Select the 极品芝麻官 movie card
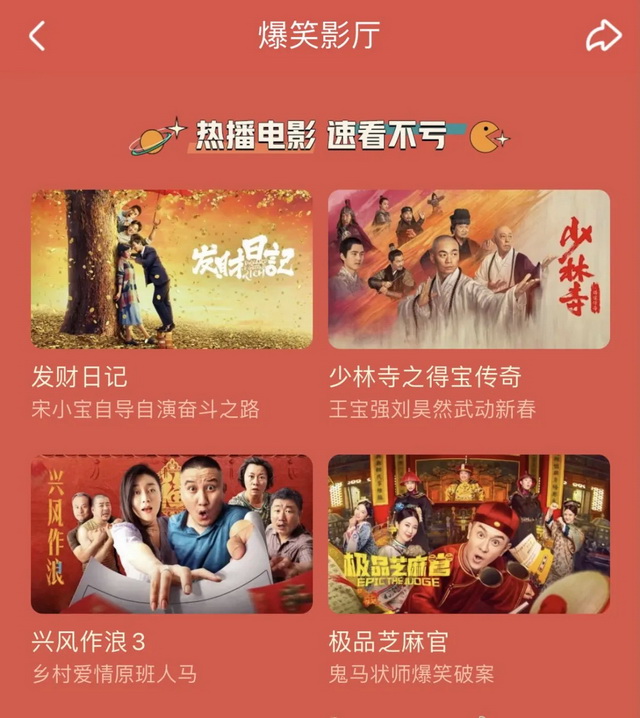Screen dimensions: 640x718 pyautogui.click(x=469, y=534)
